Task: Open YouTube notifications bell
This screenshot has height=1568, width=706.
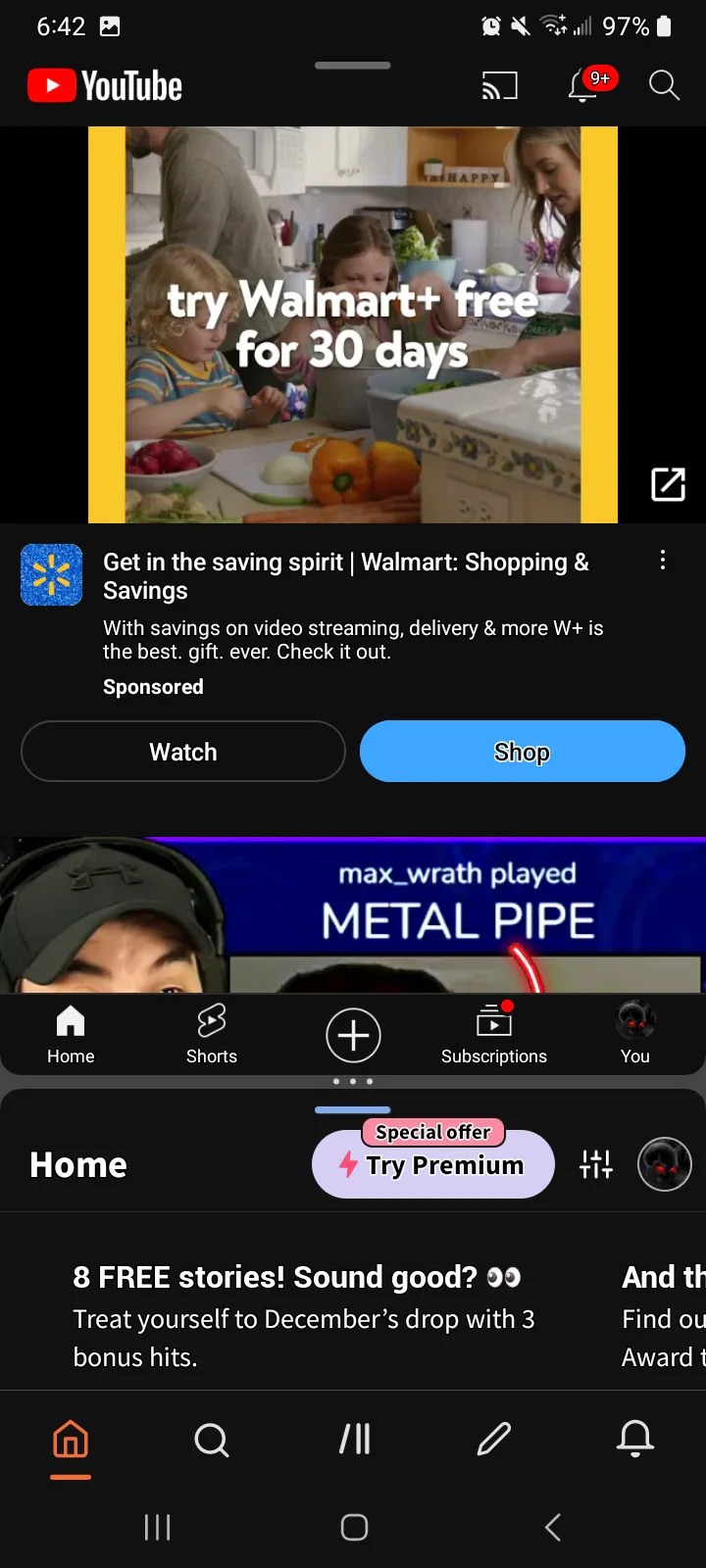Action: coord(583,86)
